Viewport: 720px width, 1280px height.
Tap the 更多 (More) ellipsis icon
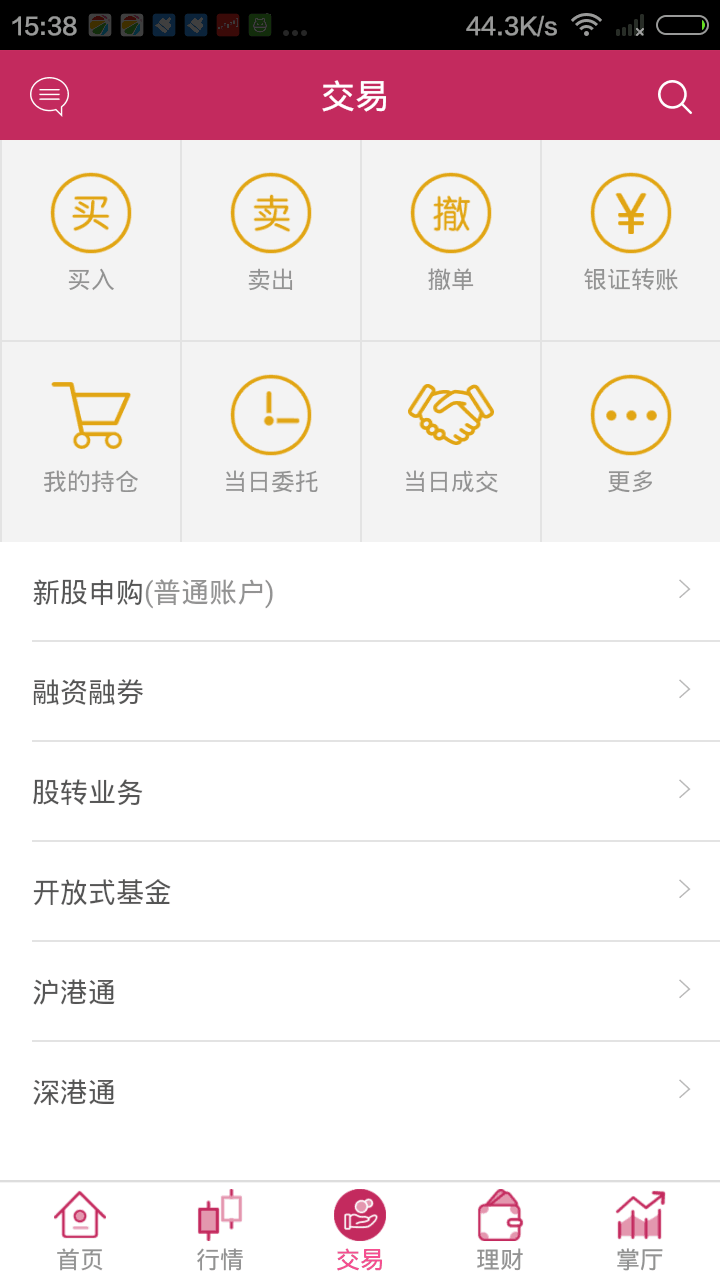click(630, 413)
